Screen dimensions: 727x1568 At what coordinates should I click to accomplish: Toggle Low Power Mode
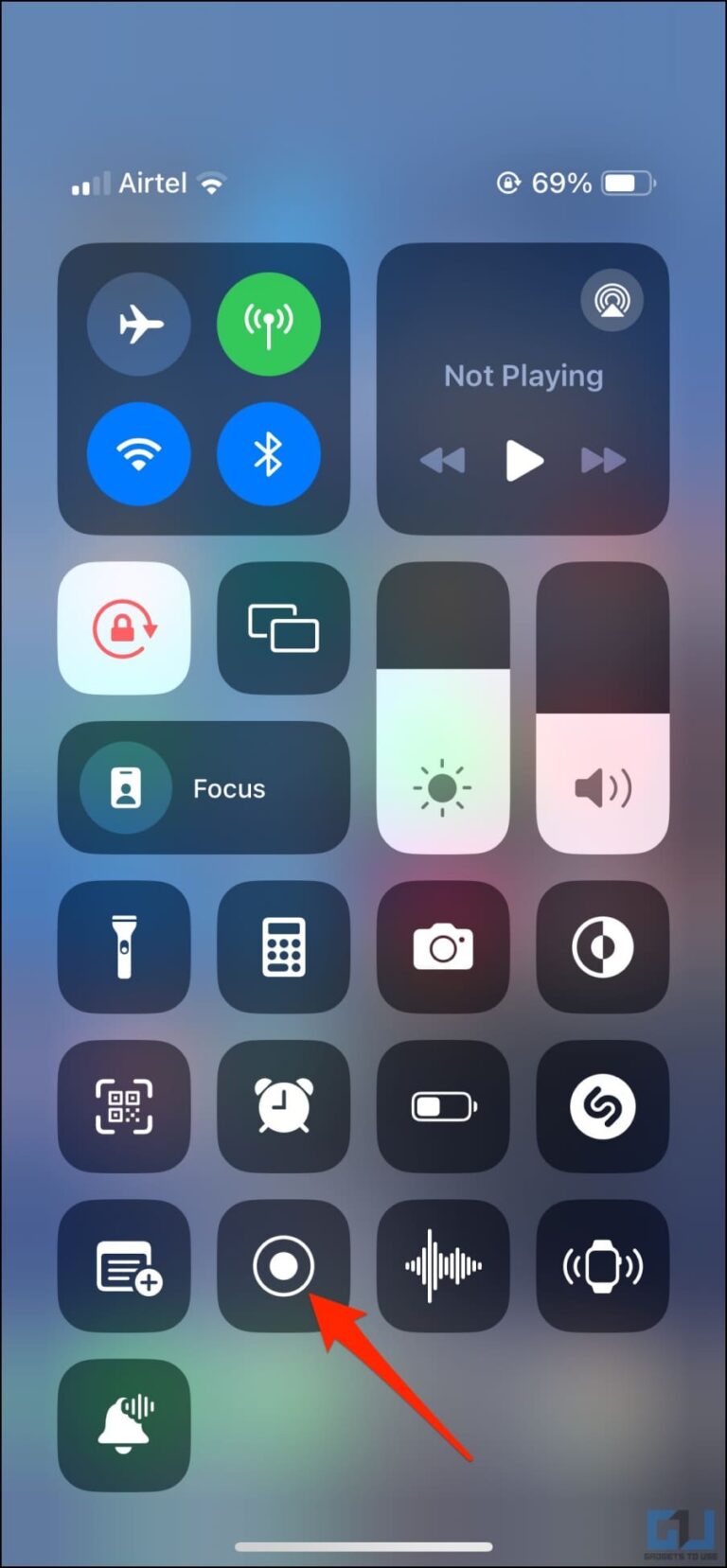[x=443, y=1106]
